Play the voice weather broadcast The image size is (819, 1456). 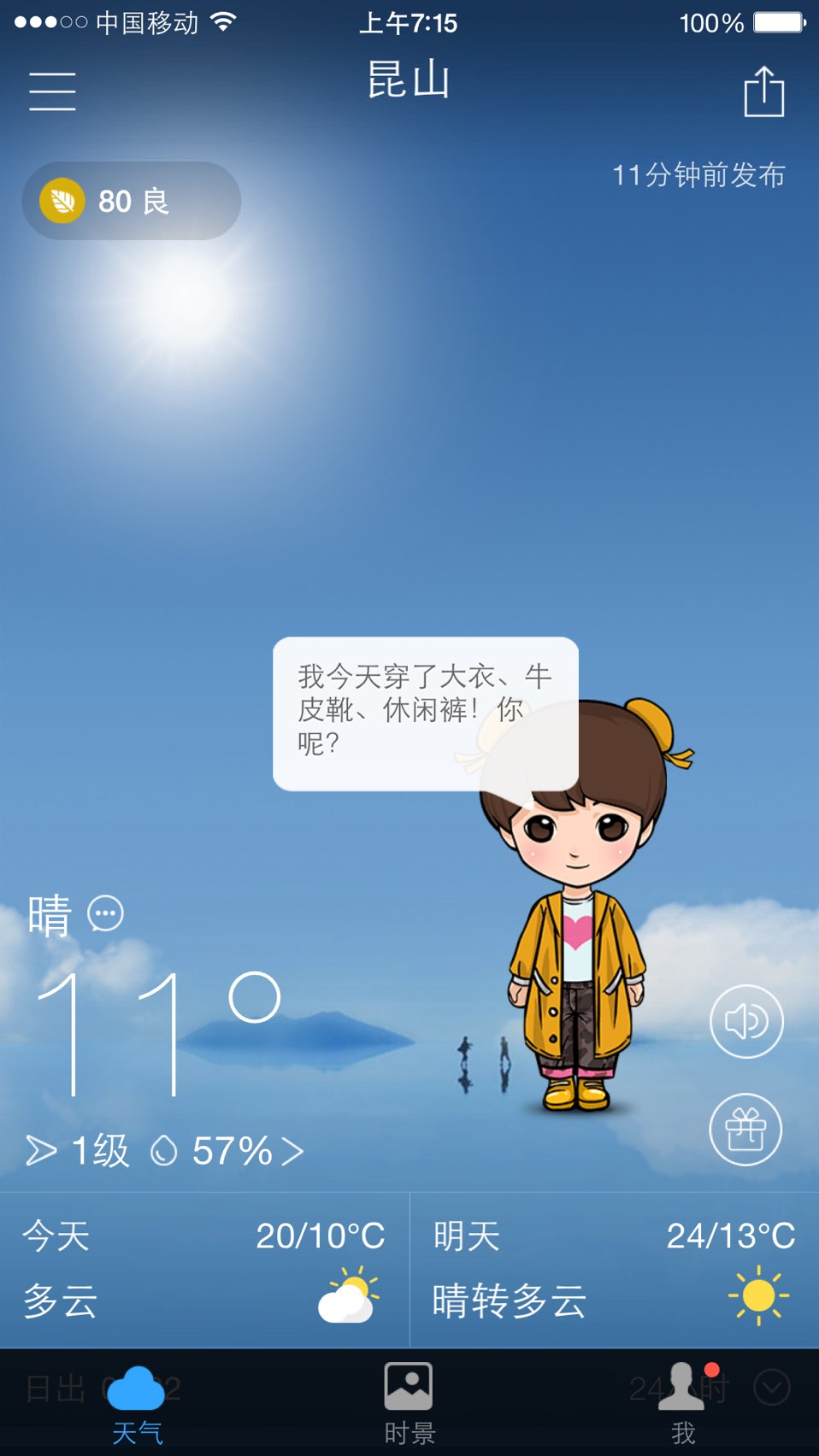(x=746, y=1021)
